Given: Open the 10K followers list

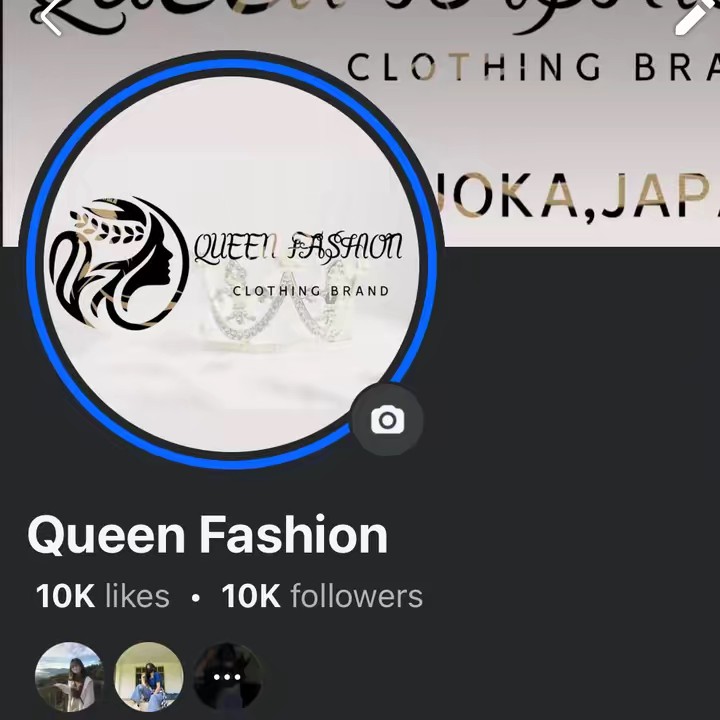Looking at the screenshot, I should [322, 596].
